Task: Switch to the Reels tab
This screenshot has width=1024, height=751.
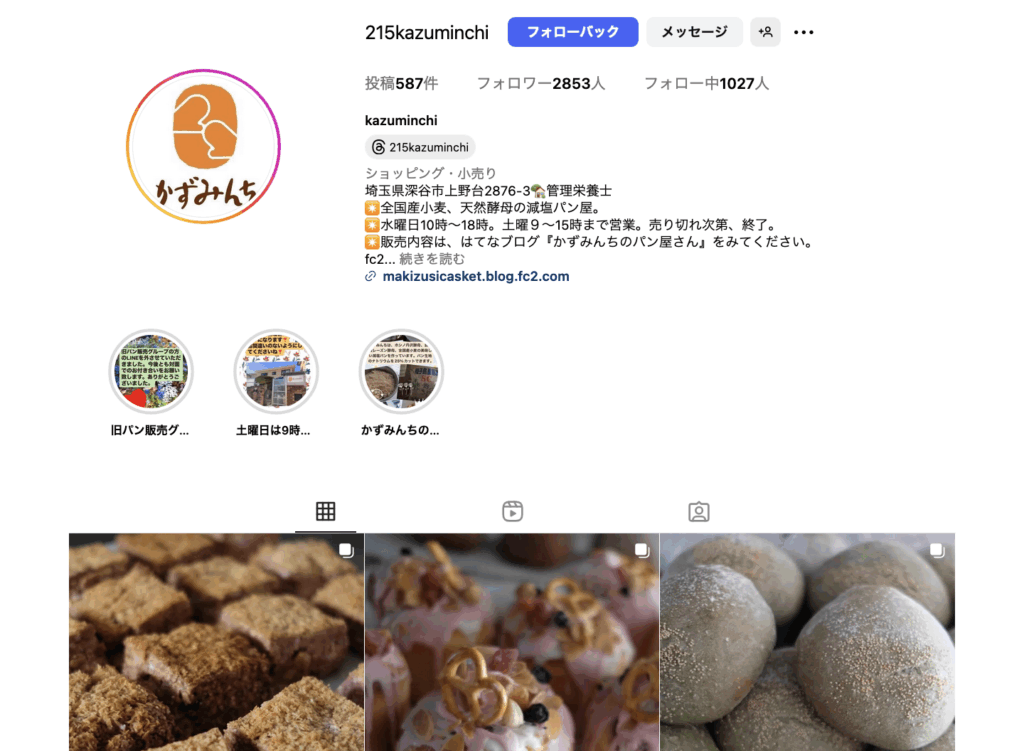Action: coord(512,512)
